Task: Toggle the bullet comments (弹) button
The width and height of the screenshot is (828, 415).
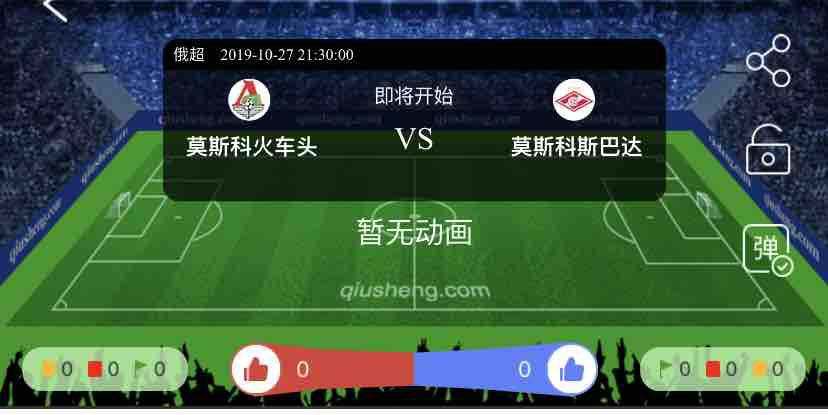Action: click(767, 249)
